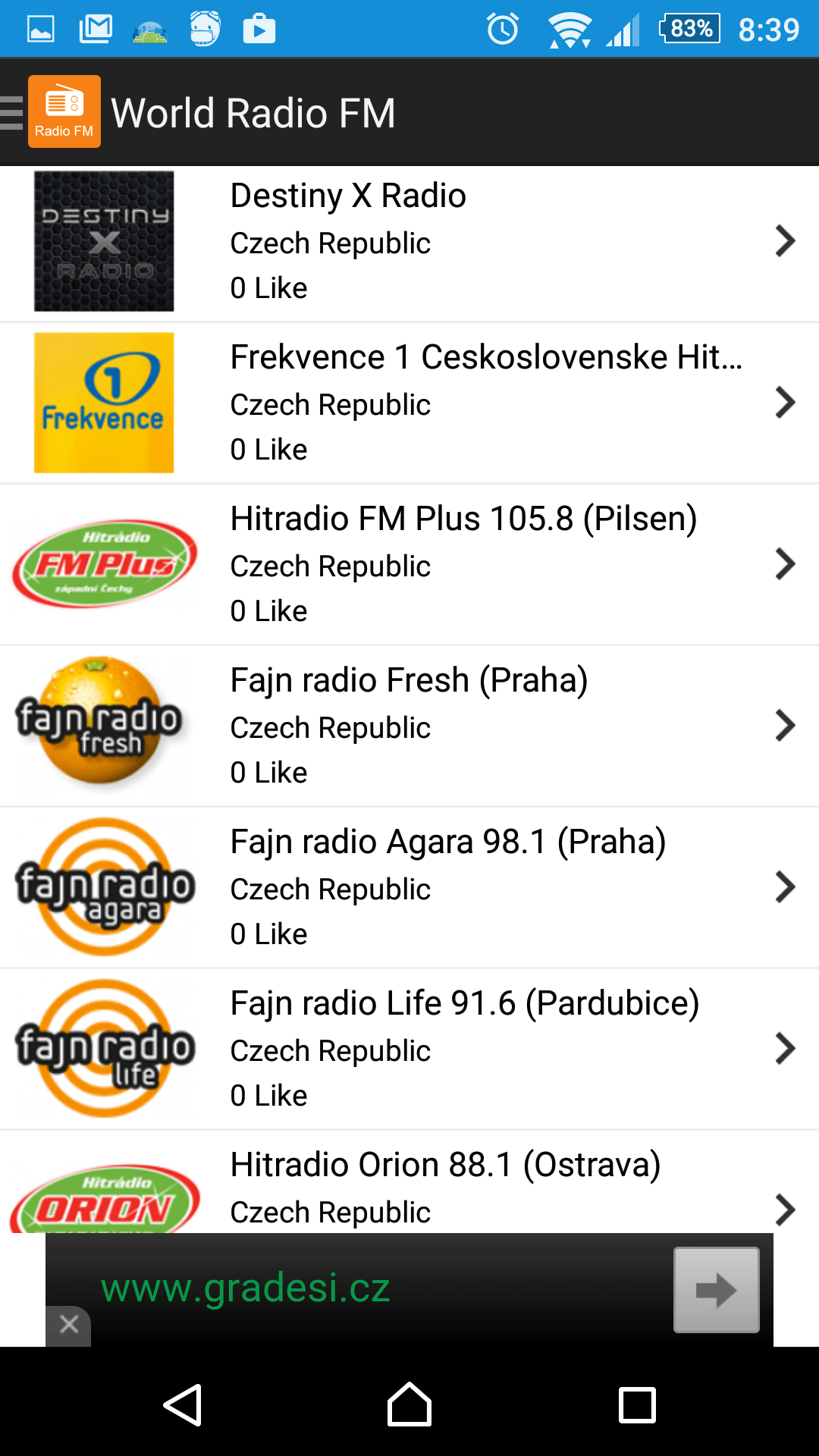The width and height of the screenshot is (819, 1456).
Task: Go back using system back button
Action: pyautogui.click(x=183, y=1405)
